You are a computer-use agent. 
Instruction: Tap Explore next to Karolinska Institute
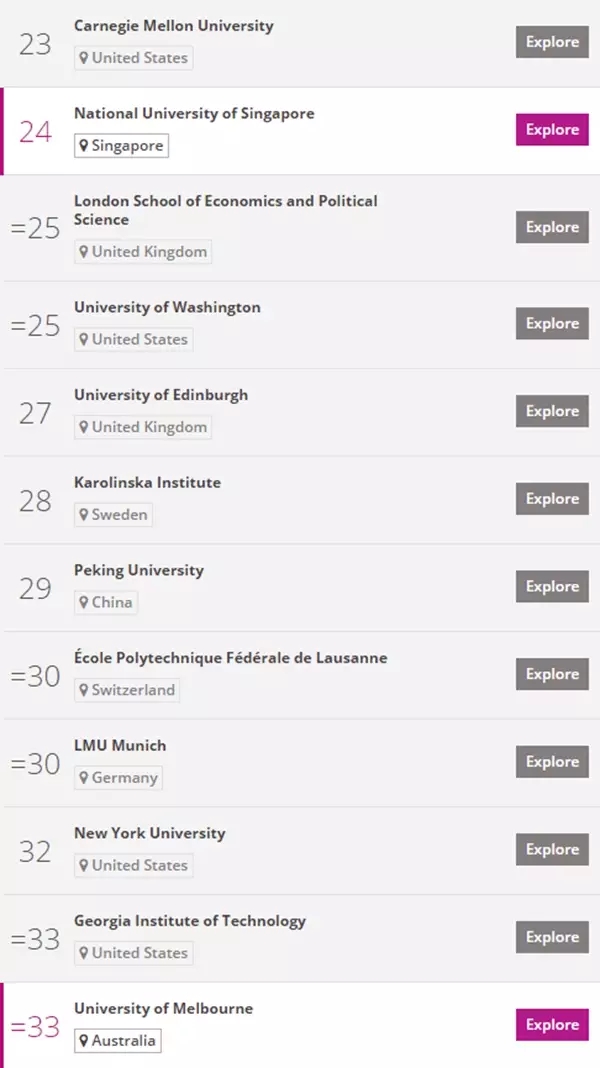click(x=552, y=499)
